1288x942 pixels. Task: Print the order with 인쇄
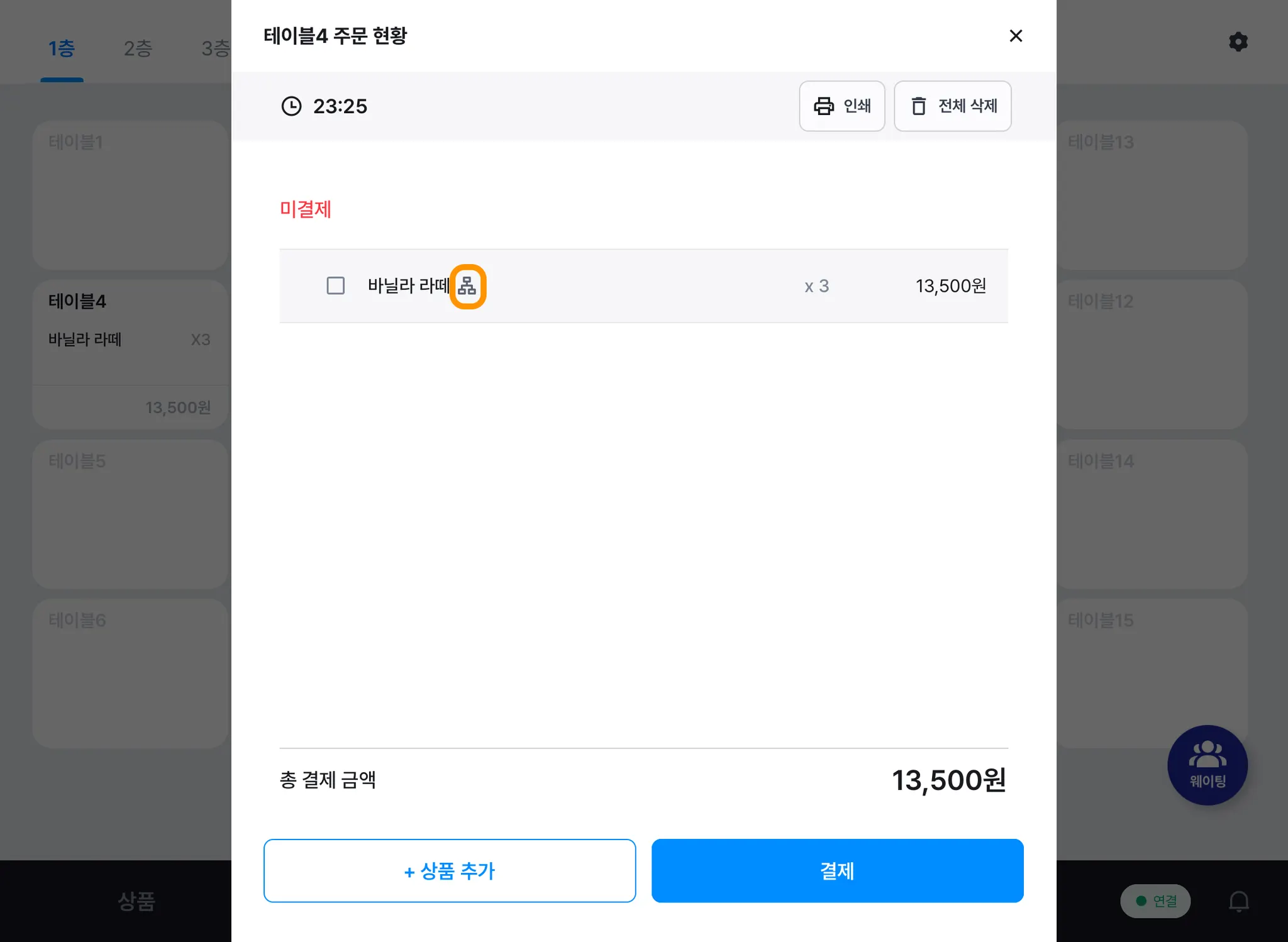[x=841, y=106]
